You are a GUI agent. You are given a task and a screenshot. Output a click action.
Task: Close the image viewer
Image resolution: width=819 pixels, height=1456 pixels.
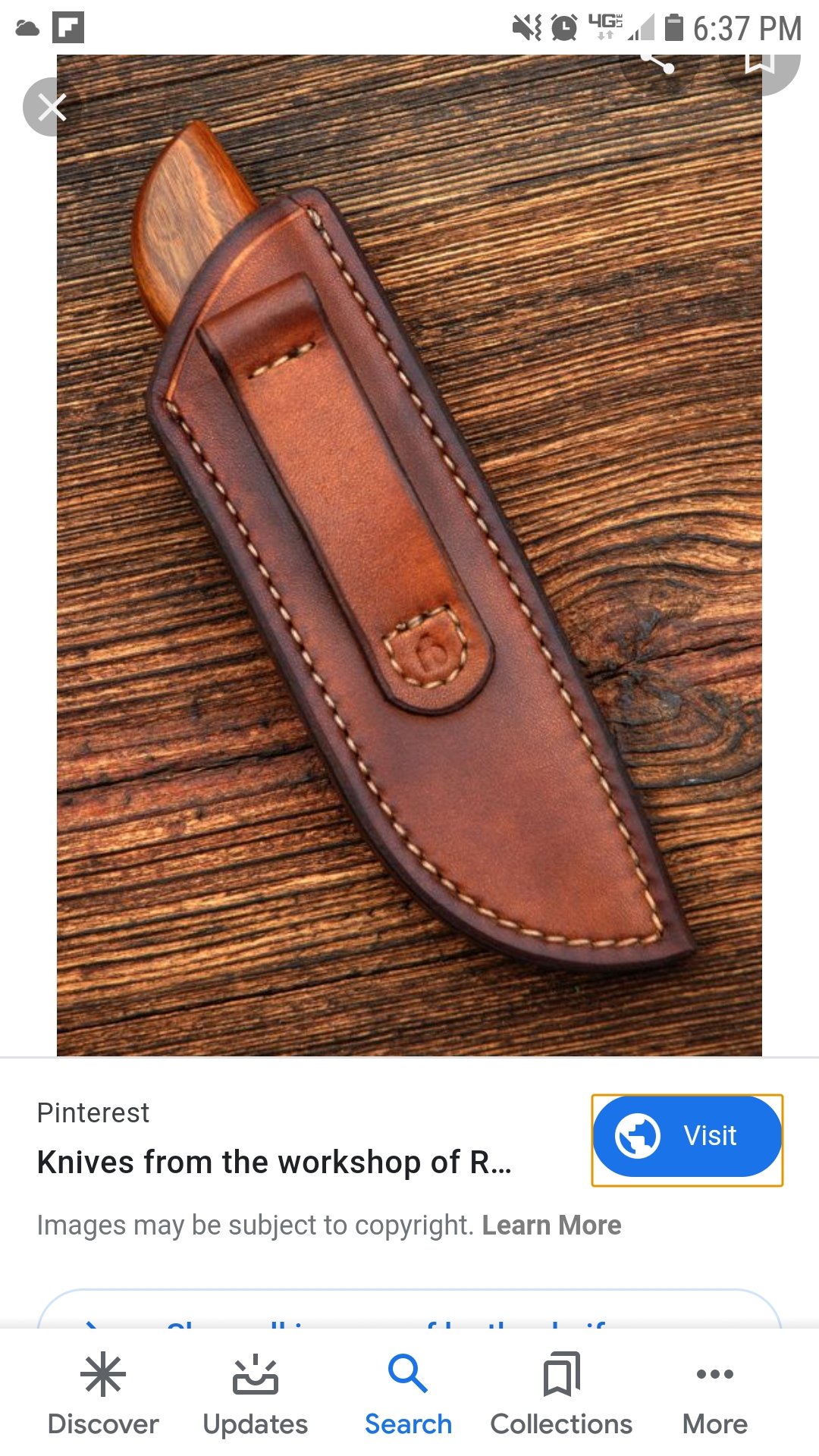point(52,107)
